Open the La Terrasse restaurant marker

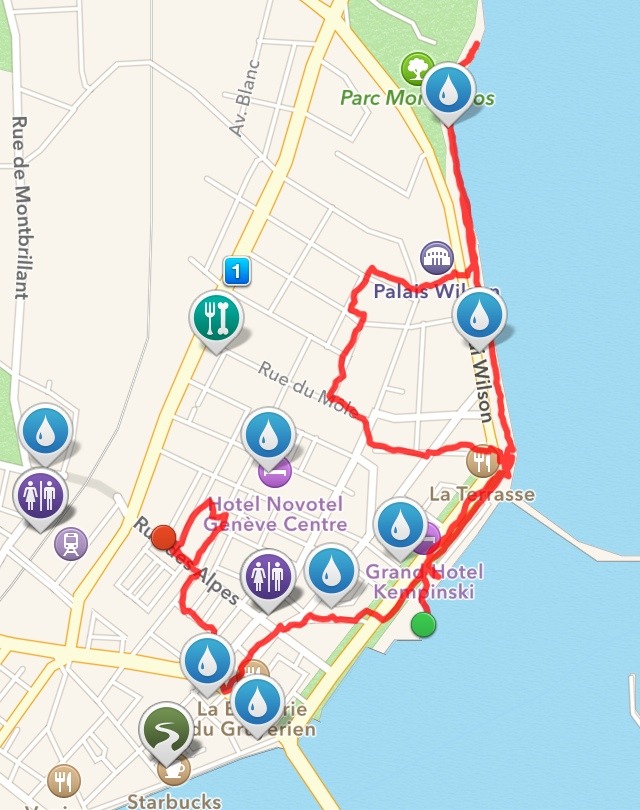(x=483, y=461)
